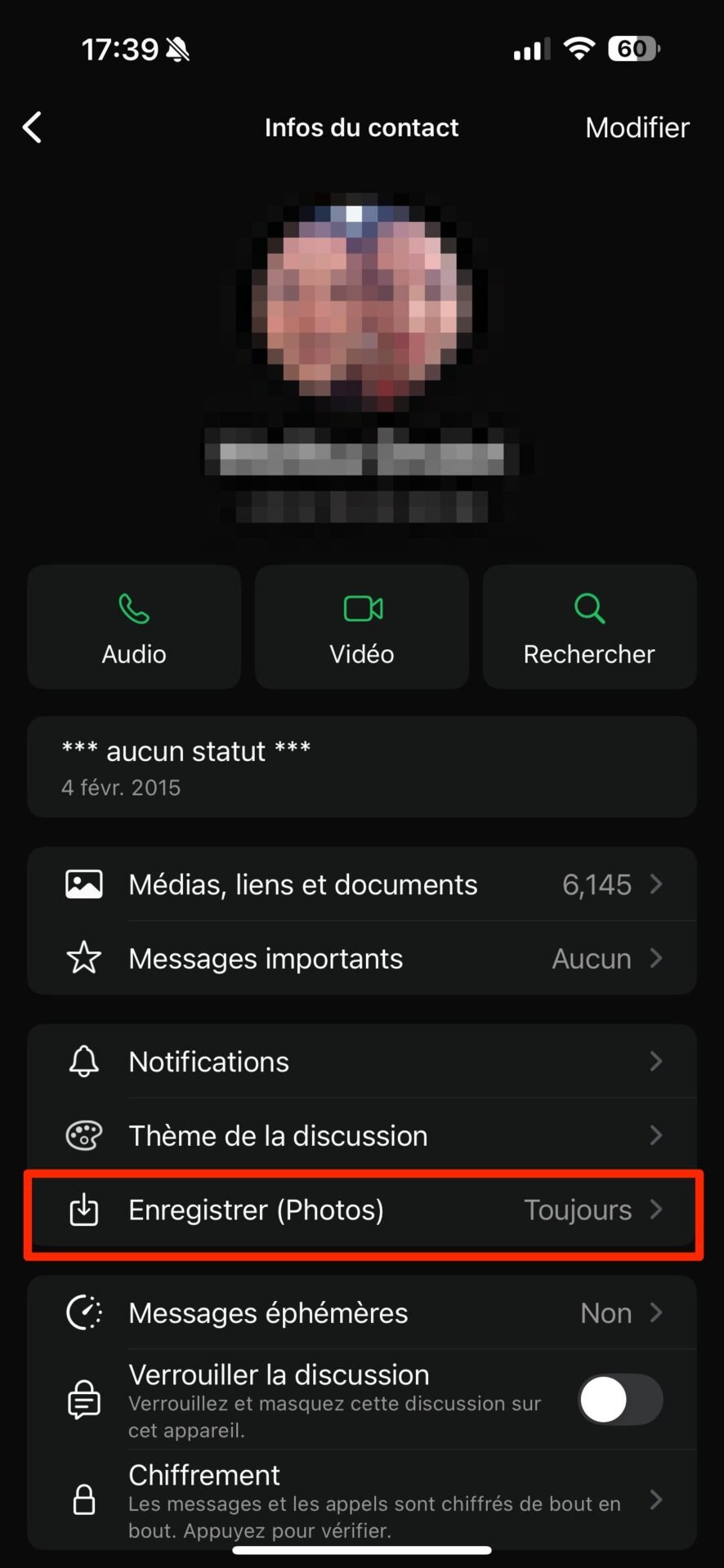Open Médias, liens et documents
This screenshot has width=724, height=1568.
pyautogui.click(x=362, y=884)
